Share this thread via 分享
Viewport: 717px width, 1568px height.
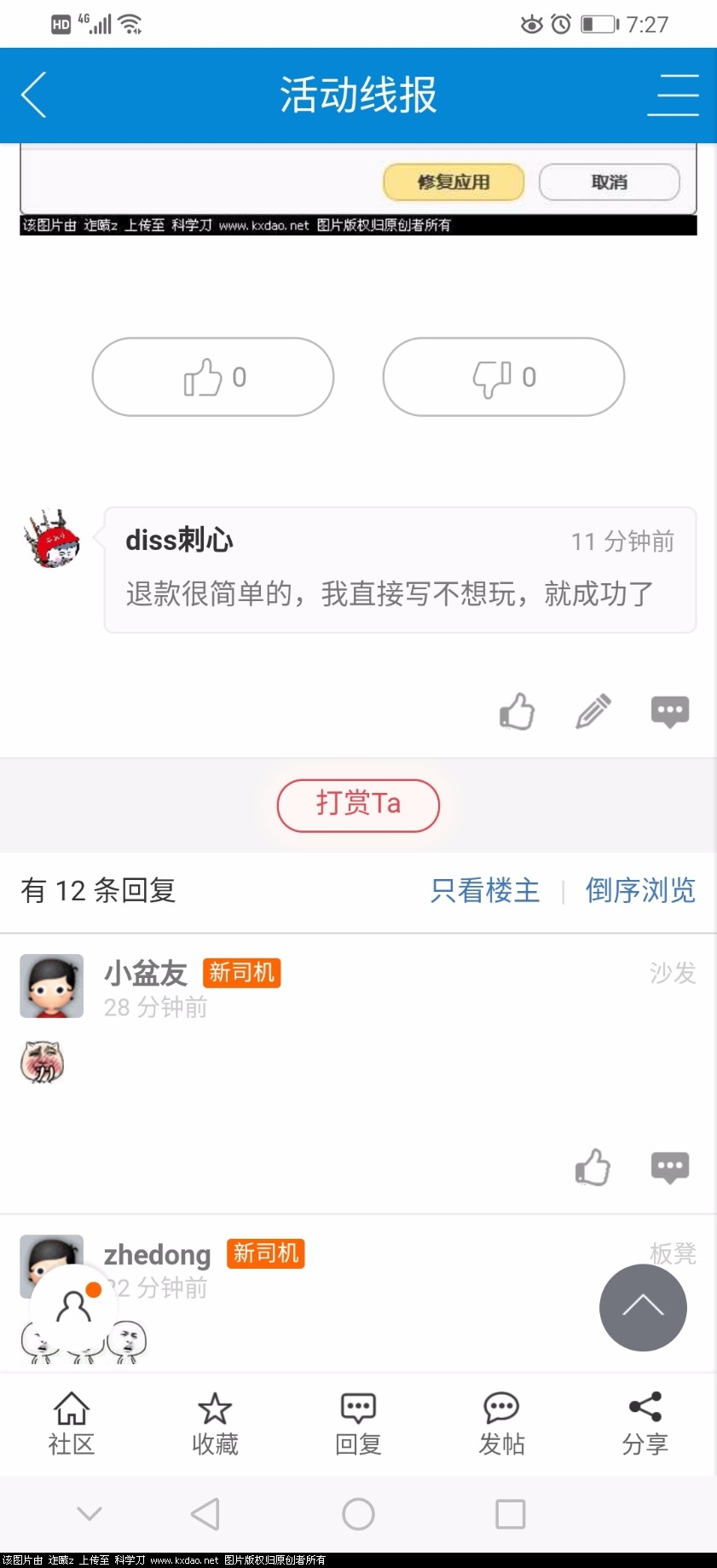click(645, 1423)
